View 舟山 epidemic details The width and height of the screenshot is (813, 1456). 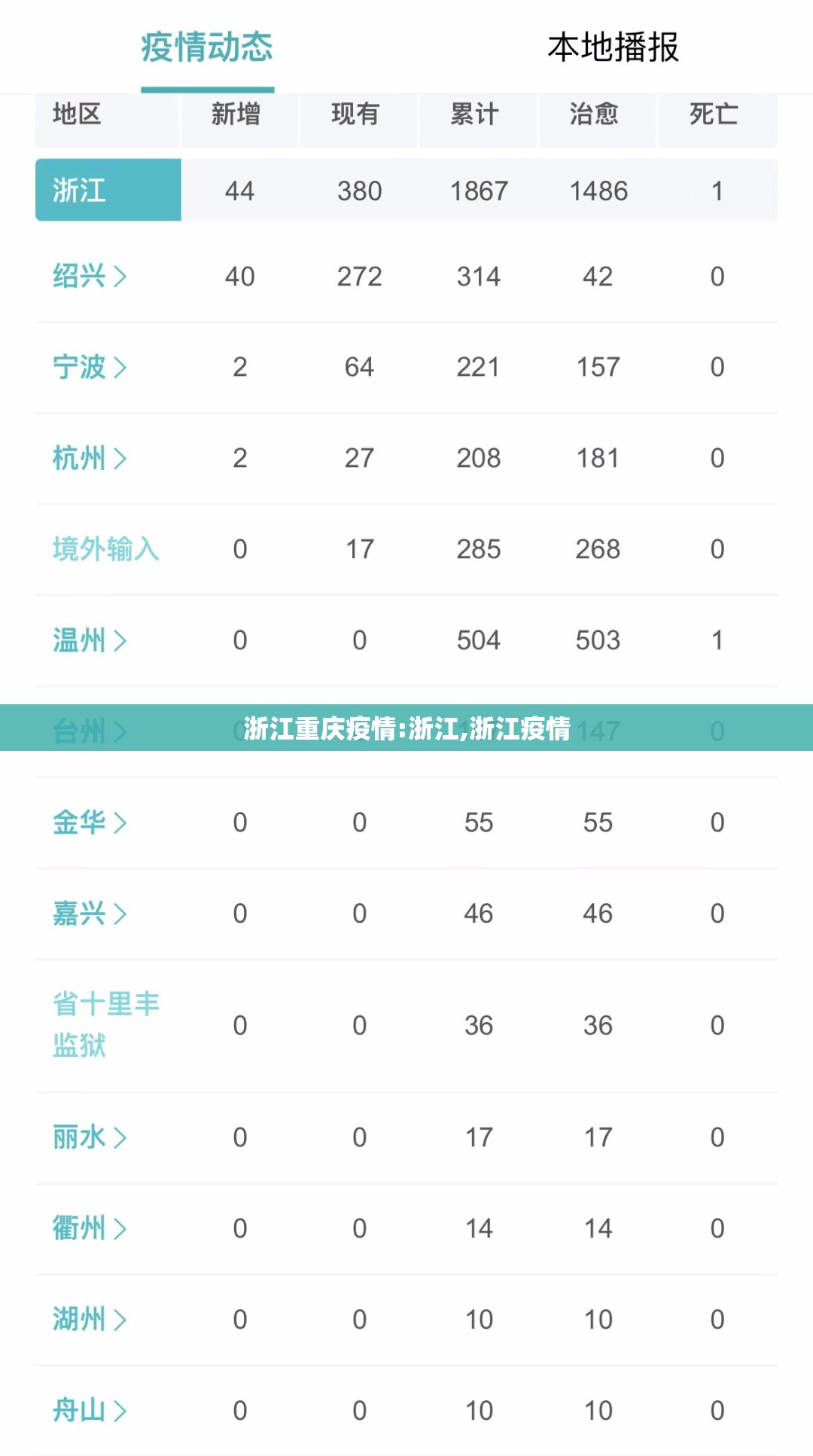click(90, 1411)
